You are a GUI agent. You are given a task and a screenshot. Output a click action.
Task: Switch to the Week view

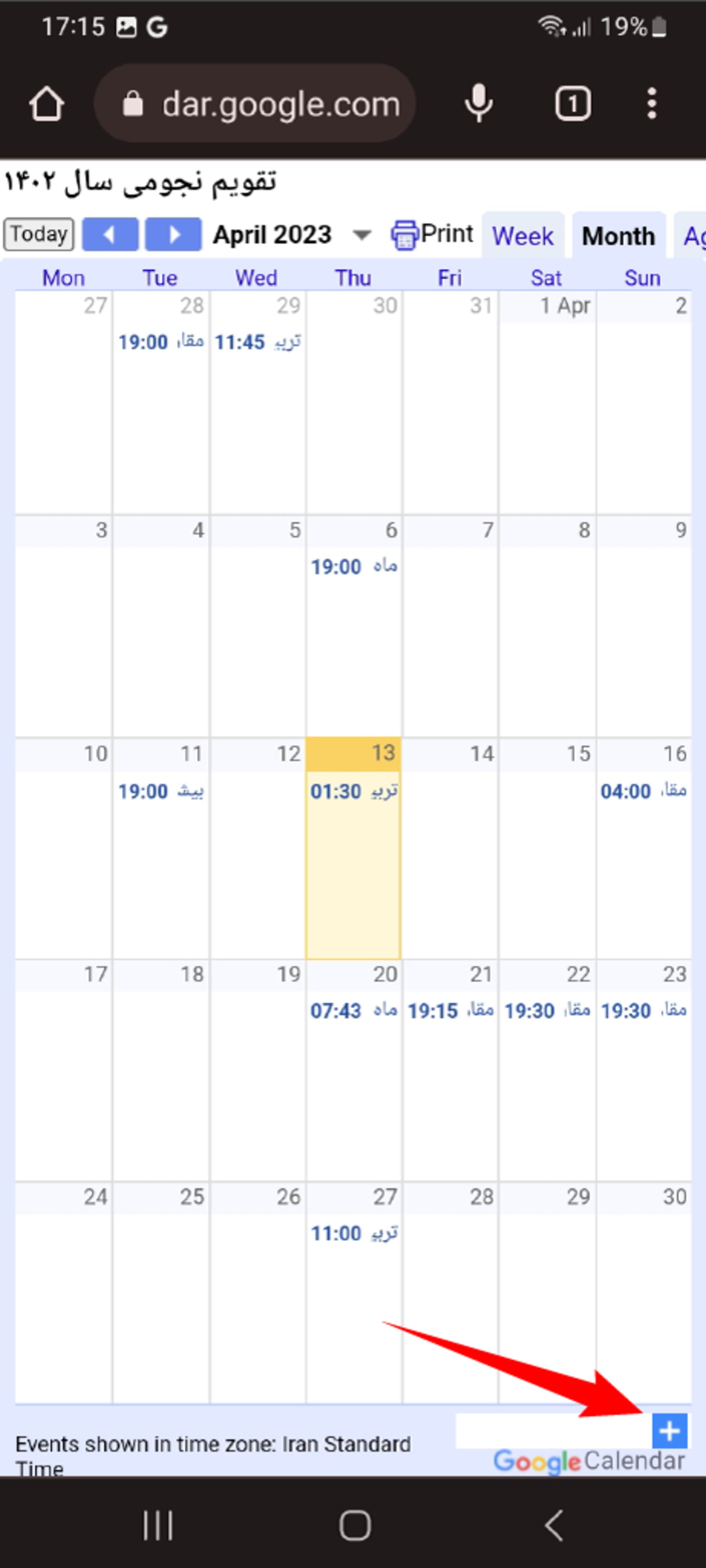point(523,236)
